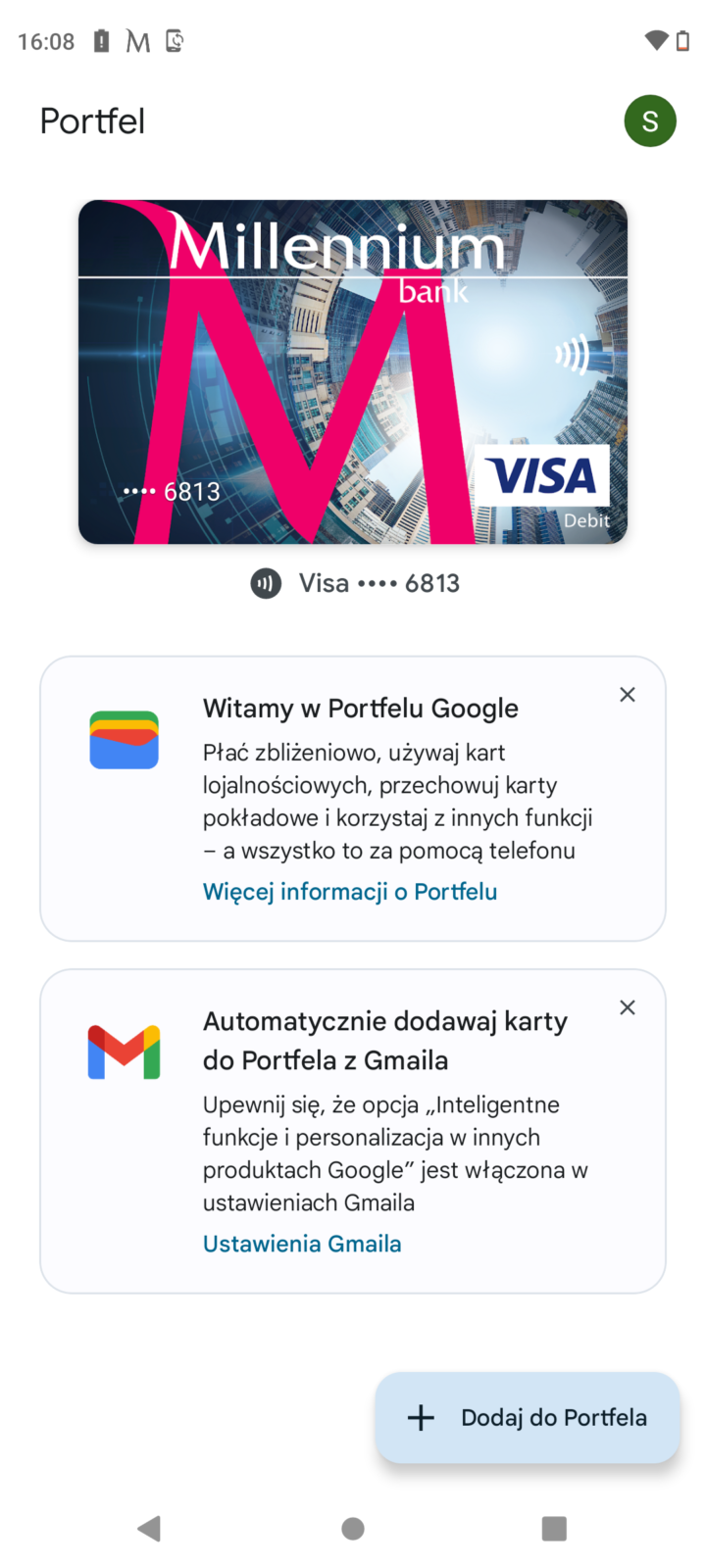Close the Gmail auto-add cards banner
Viewport: 706px width, 1568px height.
(628, 1007)
